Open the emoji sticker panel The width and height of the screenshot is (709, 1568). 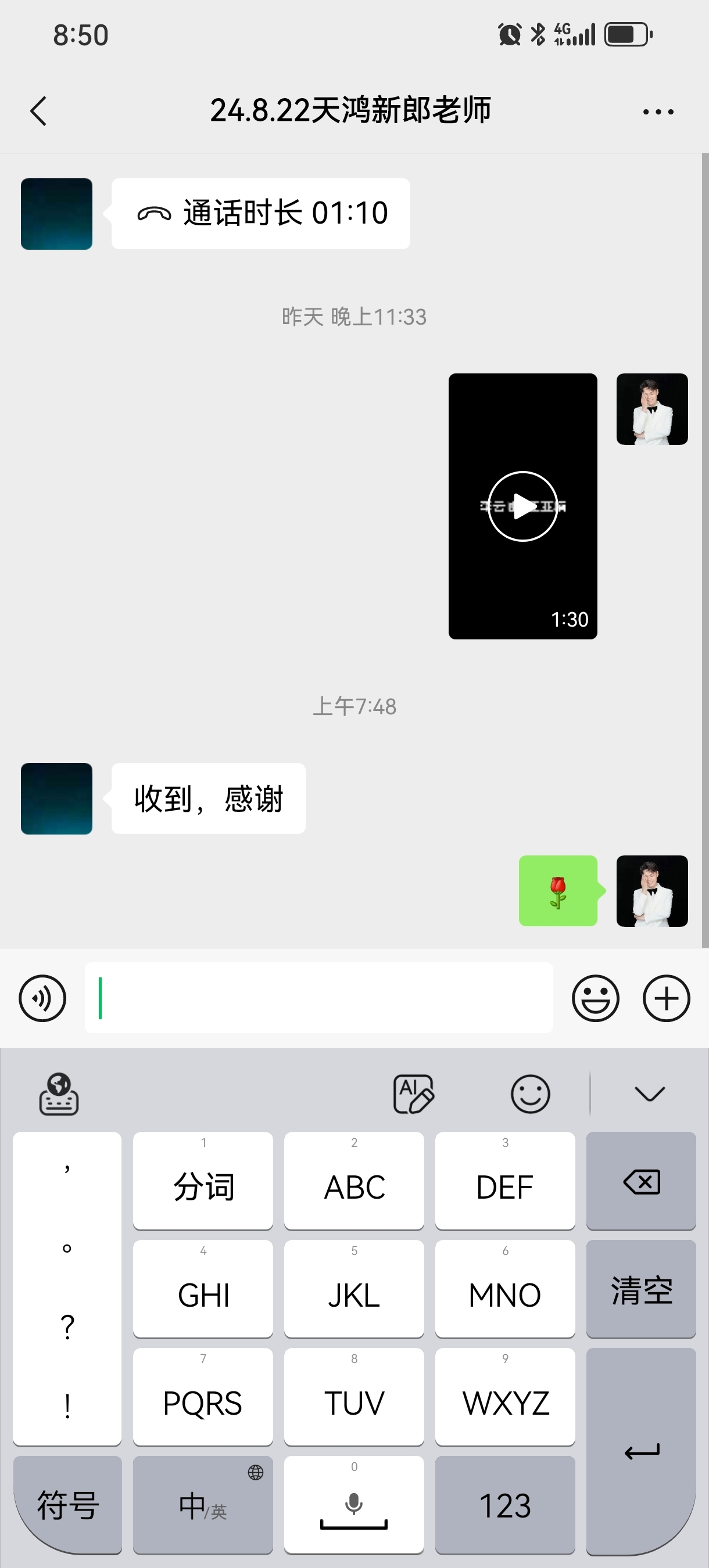tap(595, 998)
